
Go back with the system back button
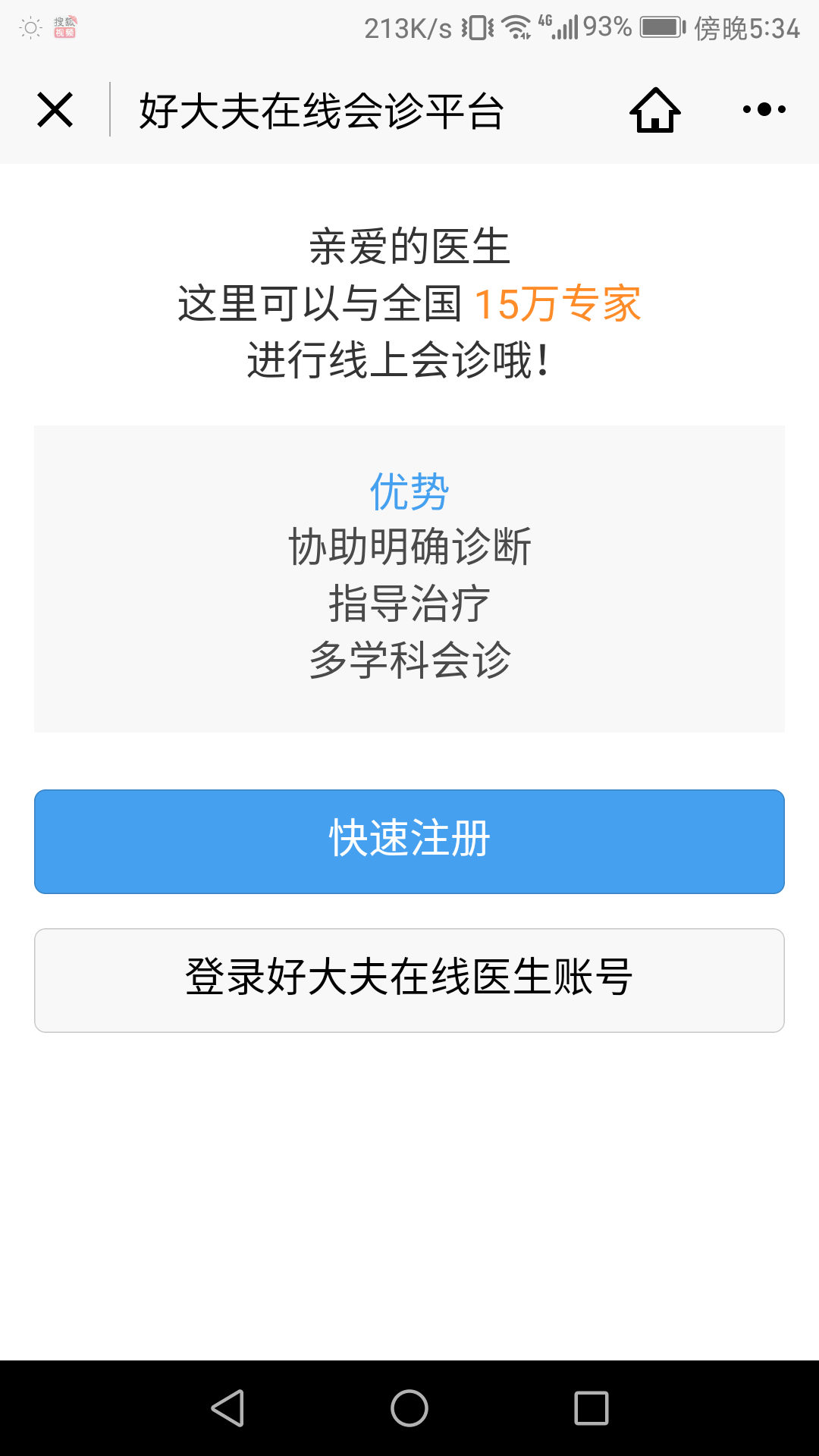(227, 1408)
